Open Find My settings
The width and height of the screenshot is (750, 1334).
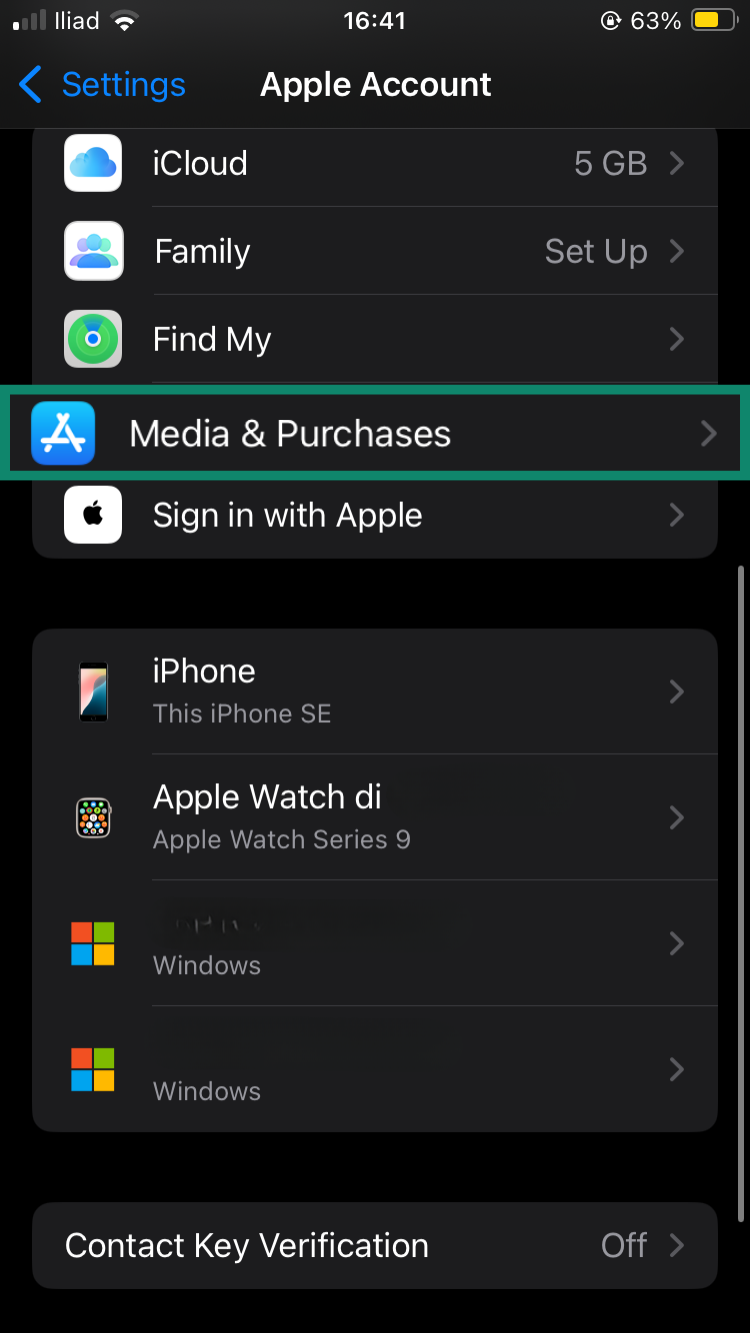pos(375,340)
